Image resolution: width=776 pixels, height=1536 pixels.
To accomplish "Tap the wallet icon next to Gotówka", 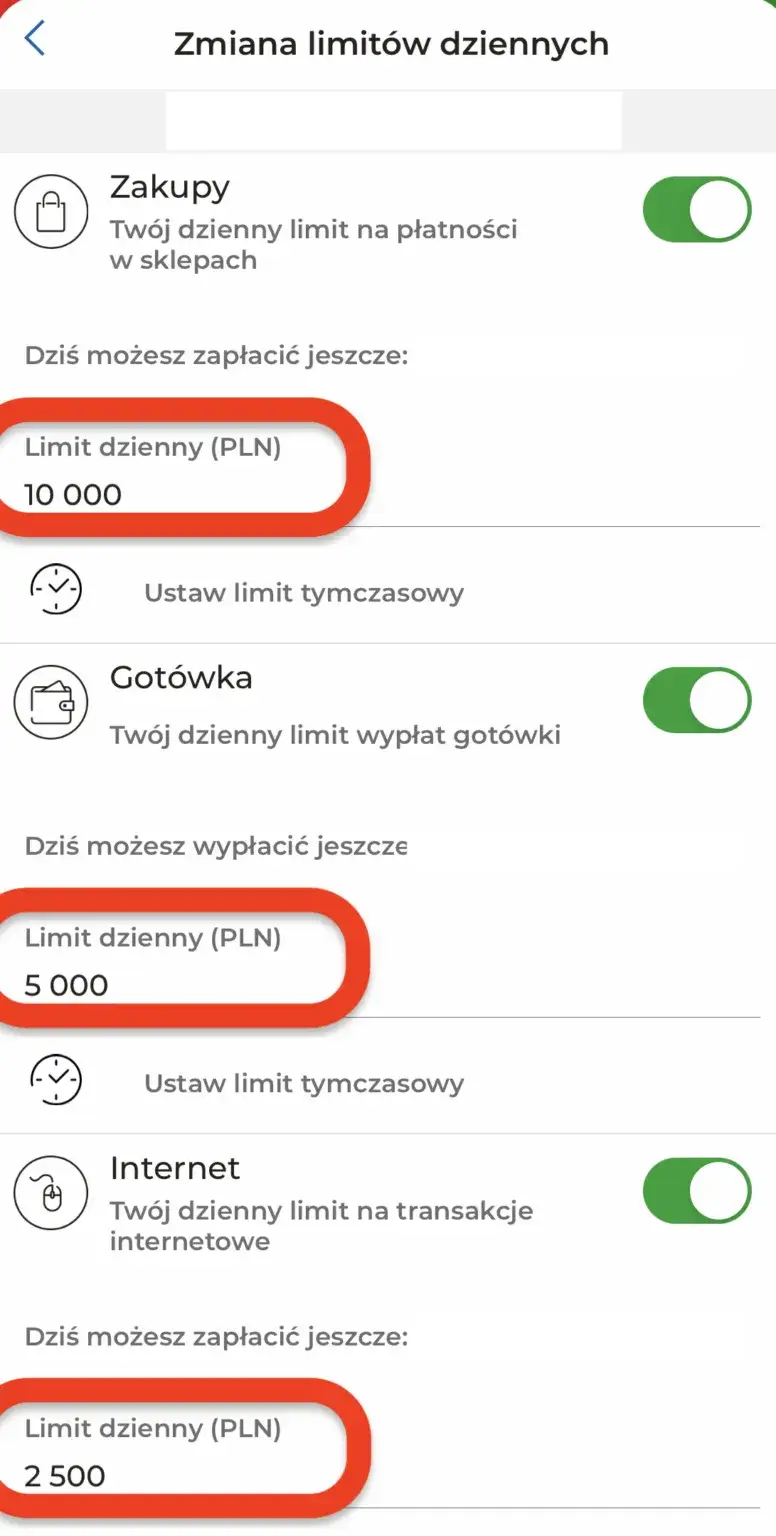I will tap(51, 700).
